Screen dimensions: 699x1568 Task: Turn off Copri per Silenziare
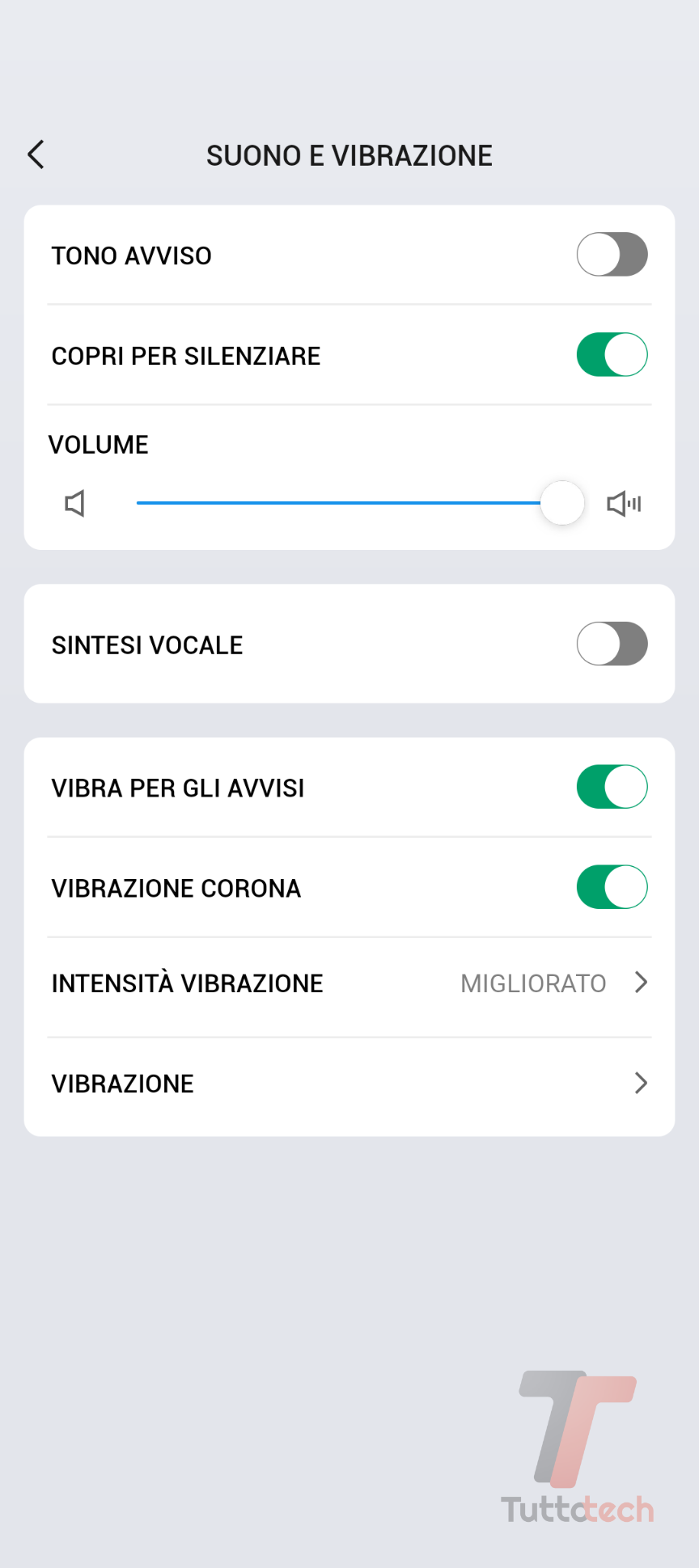coord(612,355)
